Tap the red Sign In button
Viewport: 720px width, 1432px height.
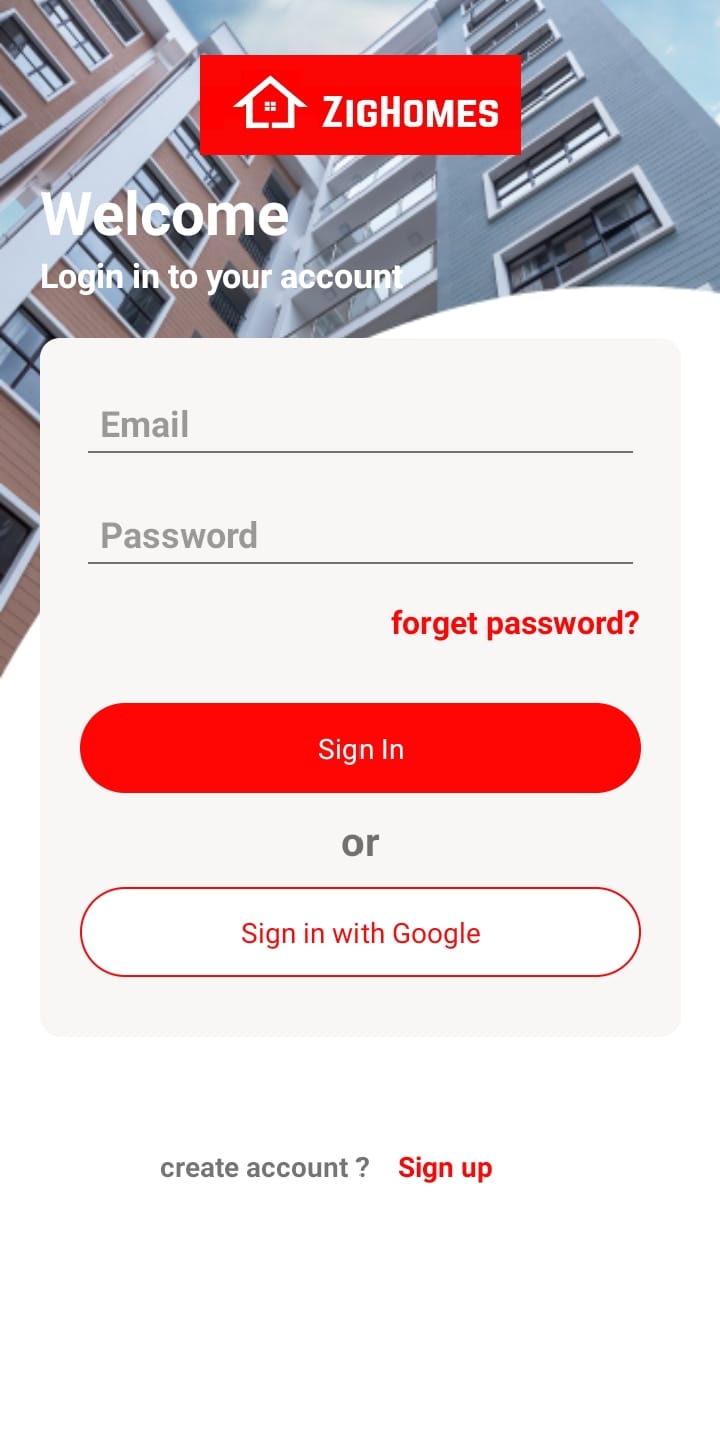[360, 748]
